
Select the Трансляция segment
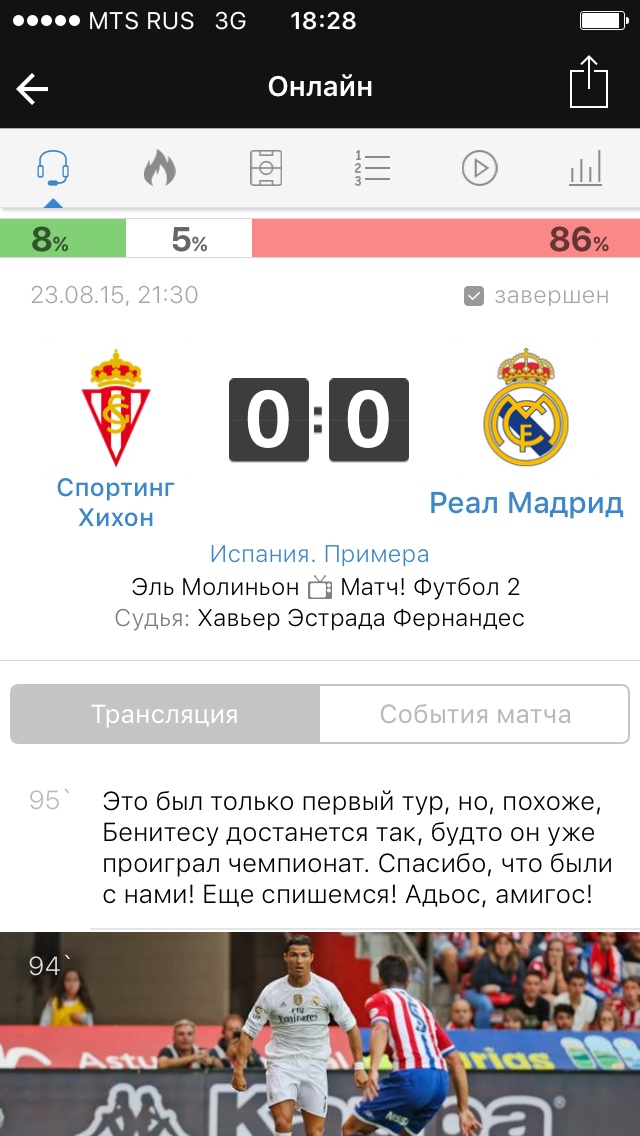click(x=165, y=714)
